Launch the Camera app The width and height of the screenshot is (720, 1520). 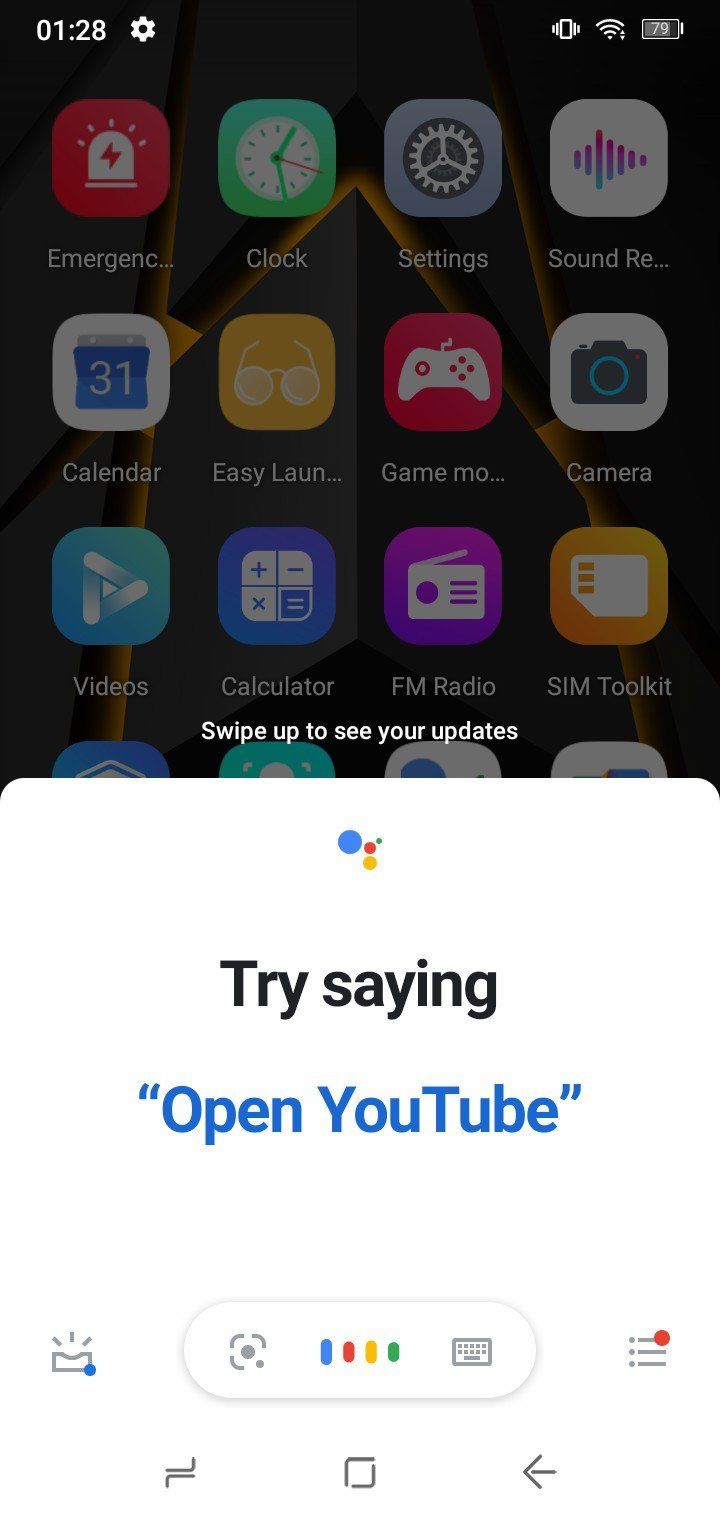pyautogui.click(x=609, y=371)
